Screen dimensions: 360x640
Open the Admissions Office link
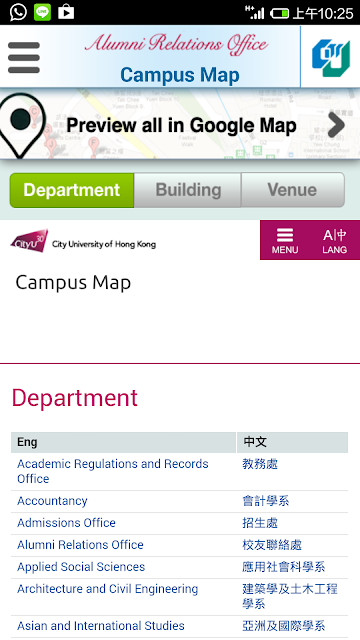click(66, 523)
